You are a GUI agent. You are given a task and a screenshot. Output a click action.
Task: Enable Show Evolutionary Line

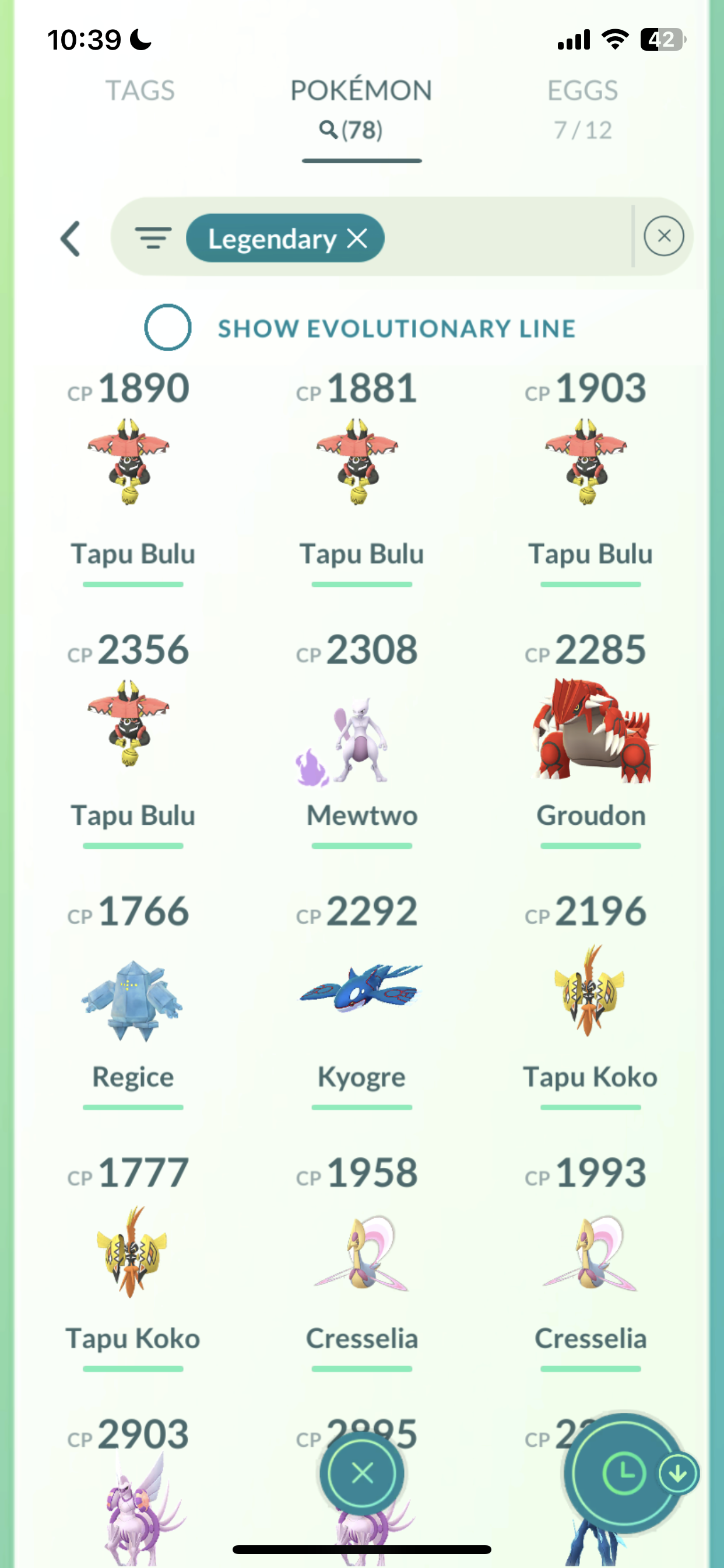[x=168, y=327]
